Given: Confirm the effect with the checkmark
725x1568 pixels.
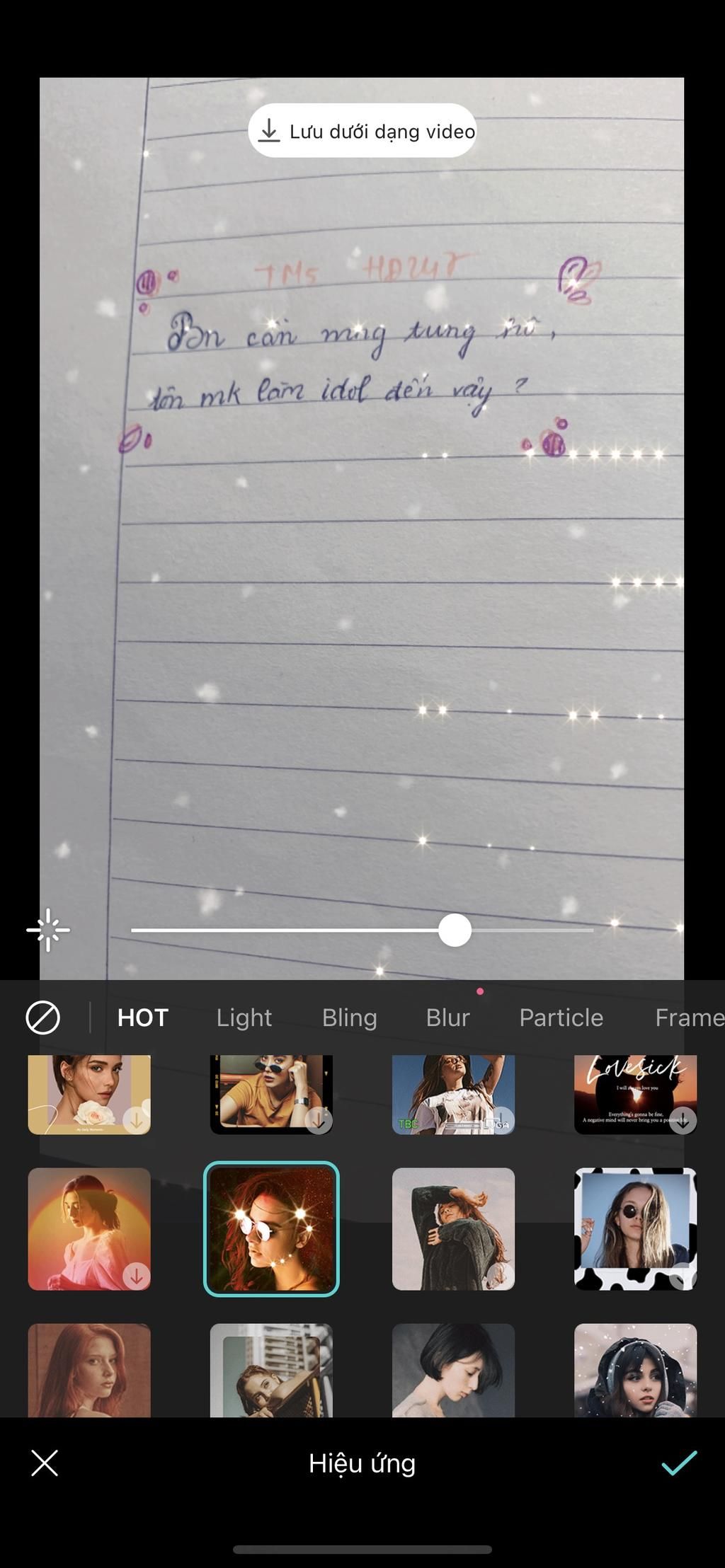Looking at the screenshot, I should 679,1463.
